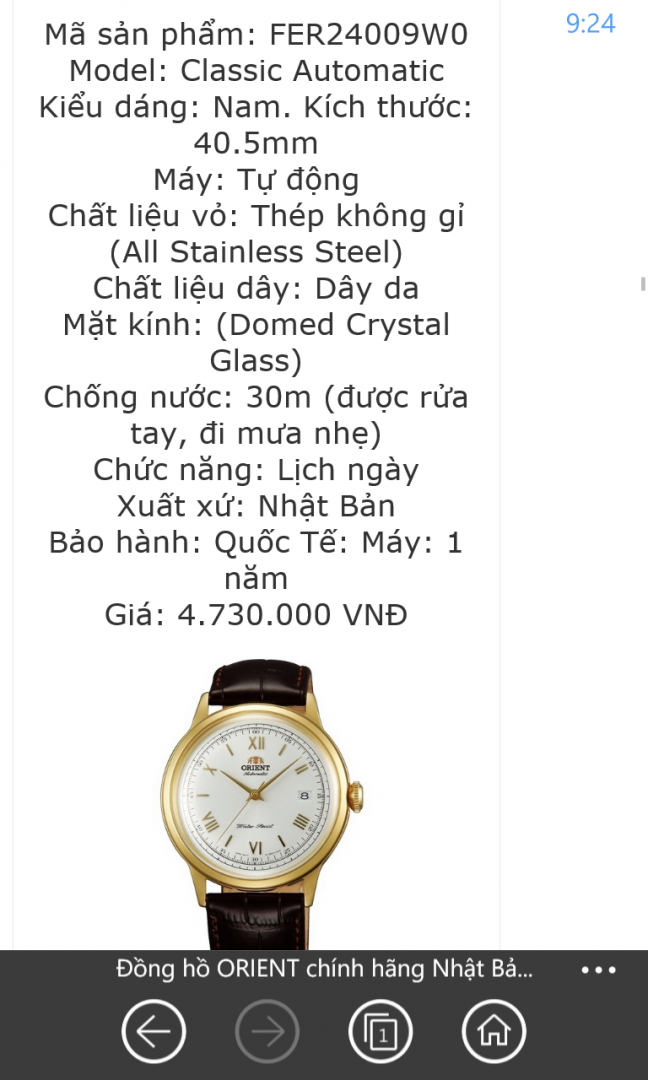Tap the address bar showing Đồng hồ ORIENT
Viewport: 648px width, 1080px height.
tap(325, 969)
